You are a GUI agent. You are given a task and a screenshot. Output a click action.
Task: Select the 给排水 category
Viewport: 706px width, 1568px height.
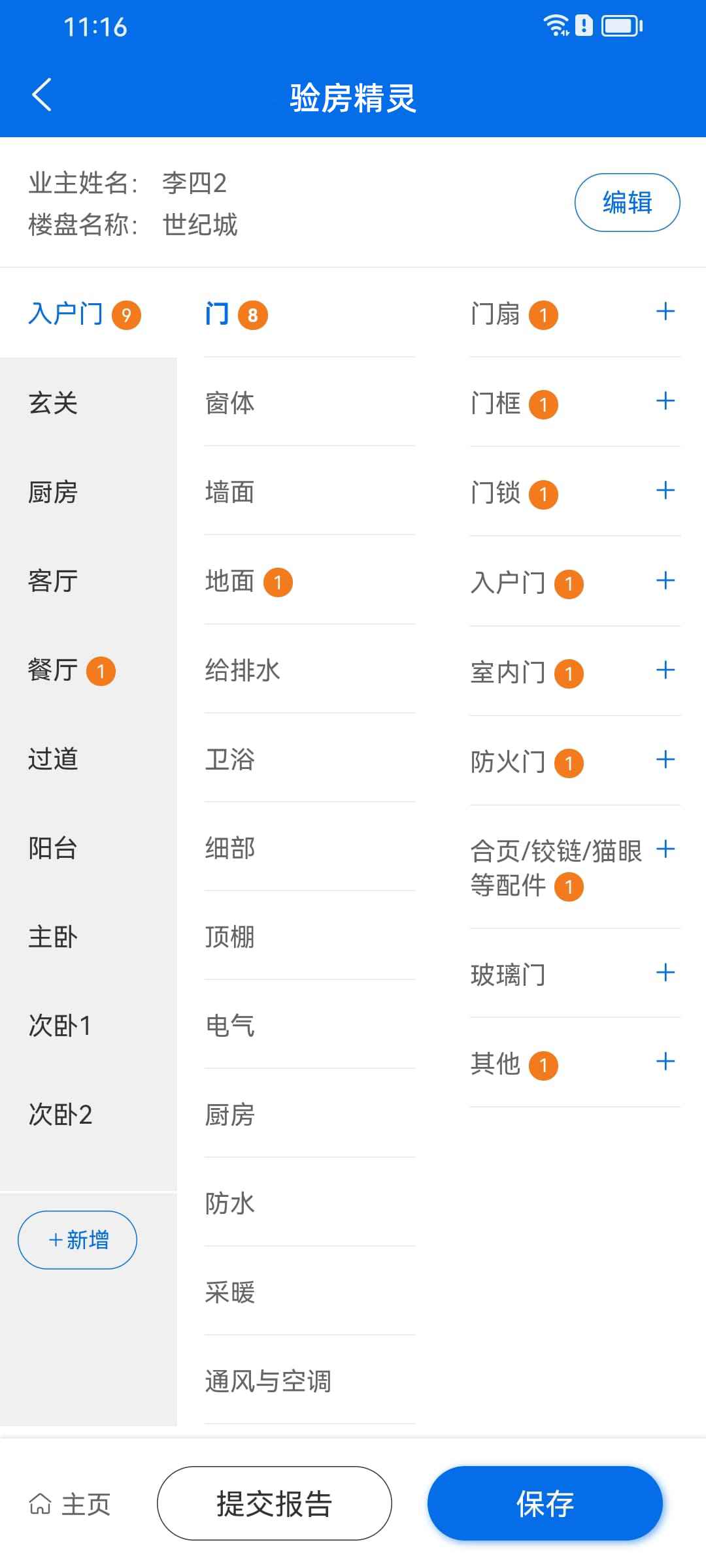(243, 670)
